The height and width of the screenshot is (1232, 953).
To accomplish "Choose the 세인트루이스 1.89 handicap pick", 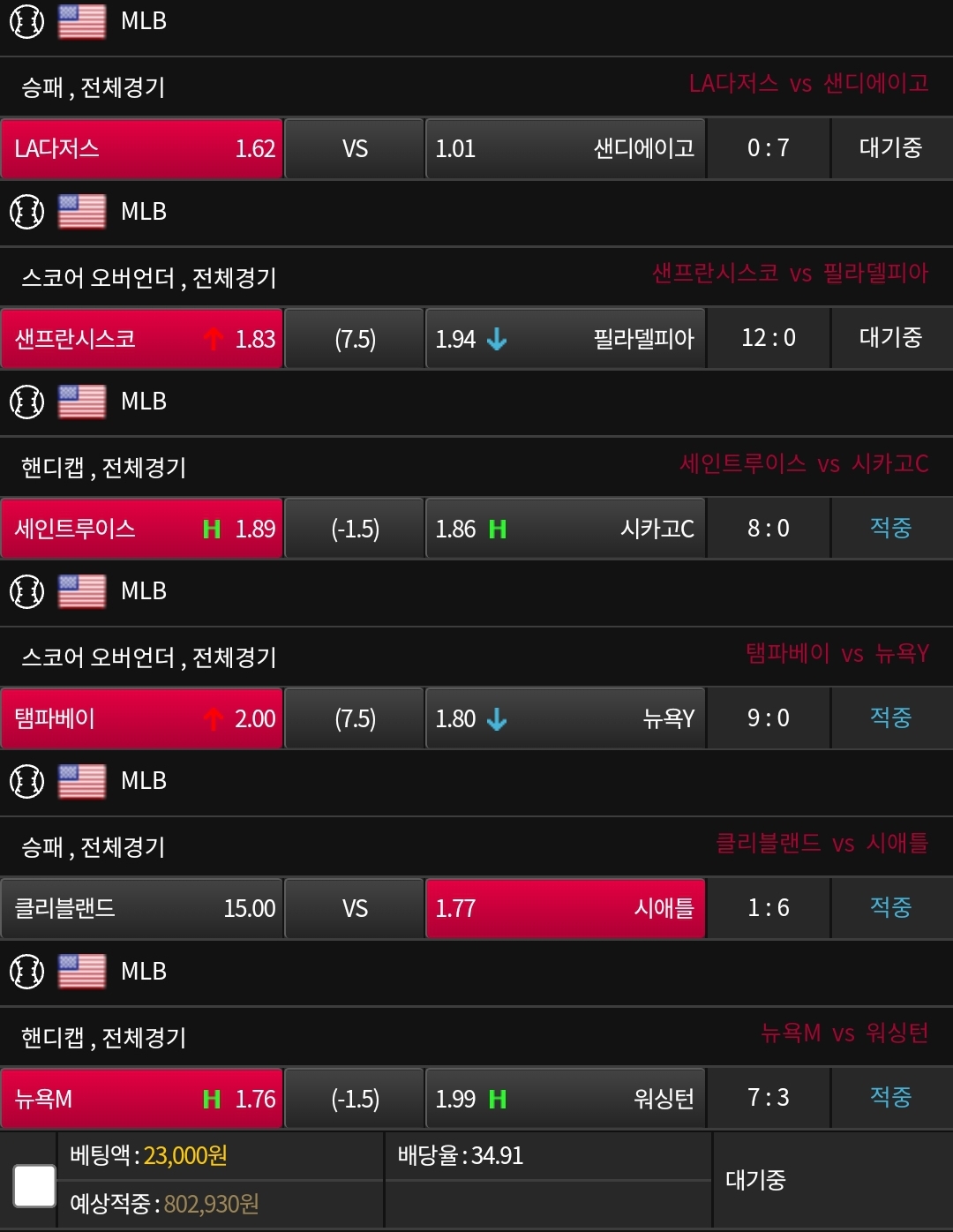I will [x=142, y=528].
